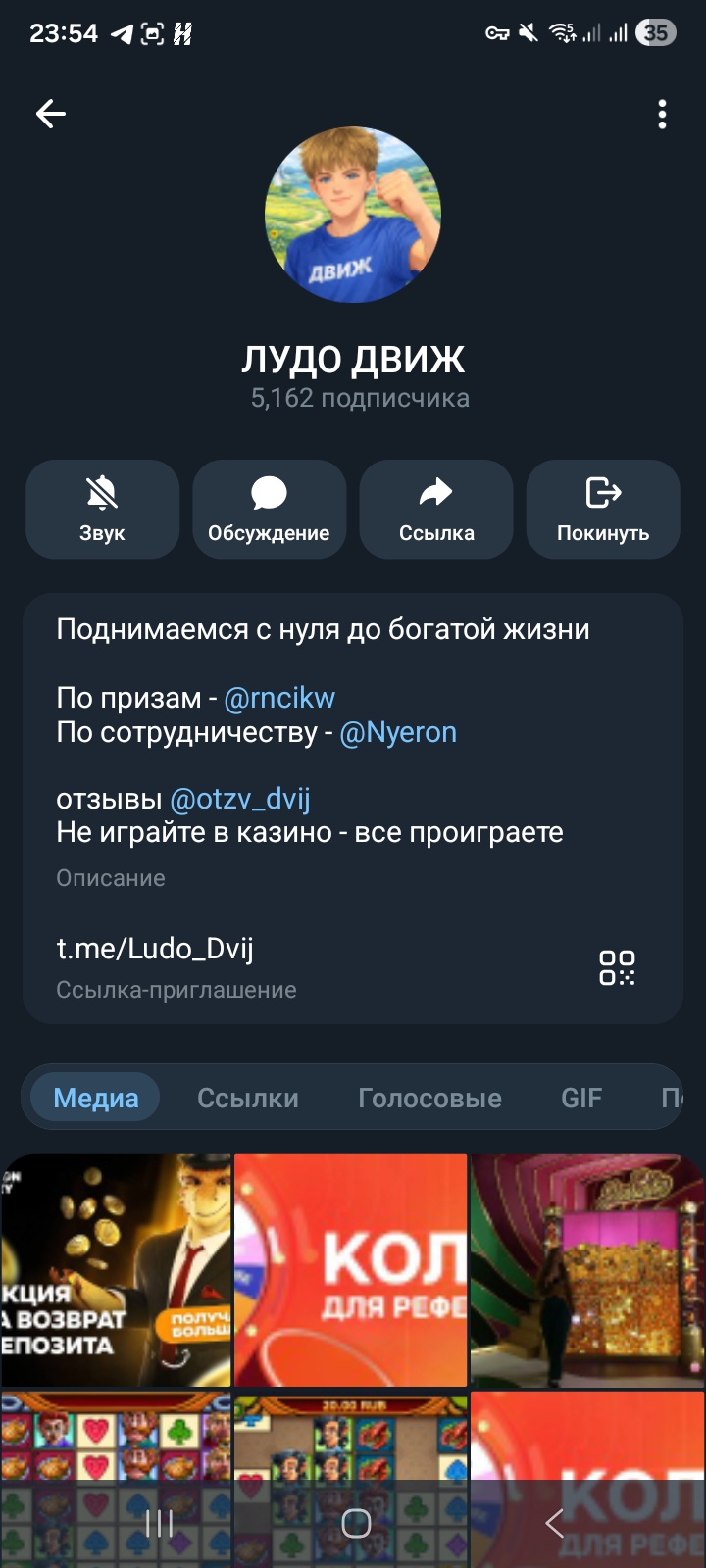Viewport: 706px width, 1568px height.
Task: Open the channel avatar photo
Action: tap(353, 215)
